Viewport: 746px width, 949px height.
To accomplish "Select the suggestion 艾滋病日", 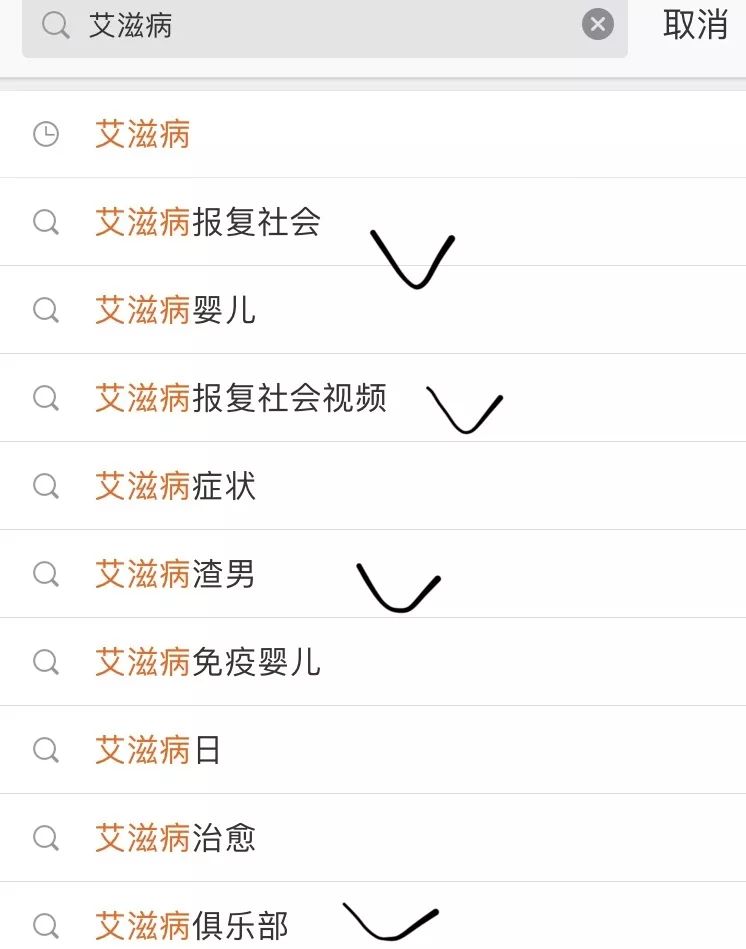I will [x=159, y=750].
